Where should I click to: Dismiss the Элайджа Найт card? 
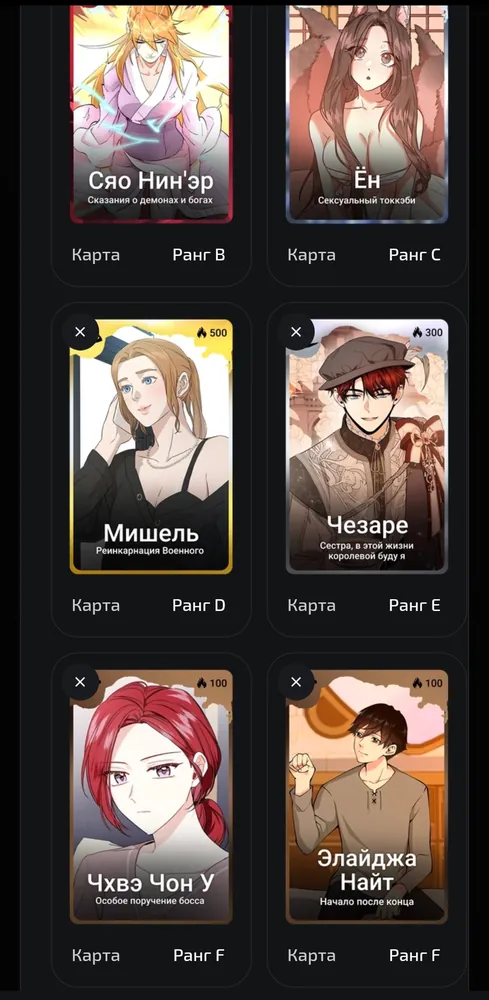[296, 682]
